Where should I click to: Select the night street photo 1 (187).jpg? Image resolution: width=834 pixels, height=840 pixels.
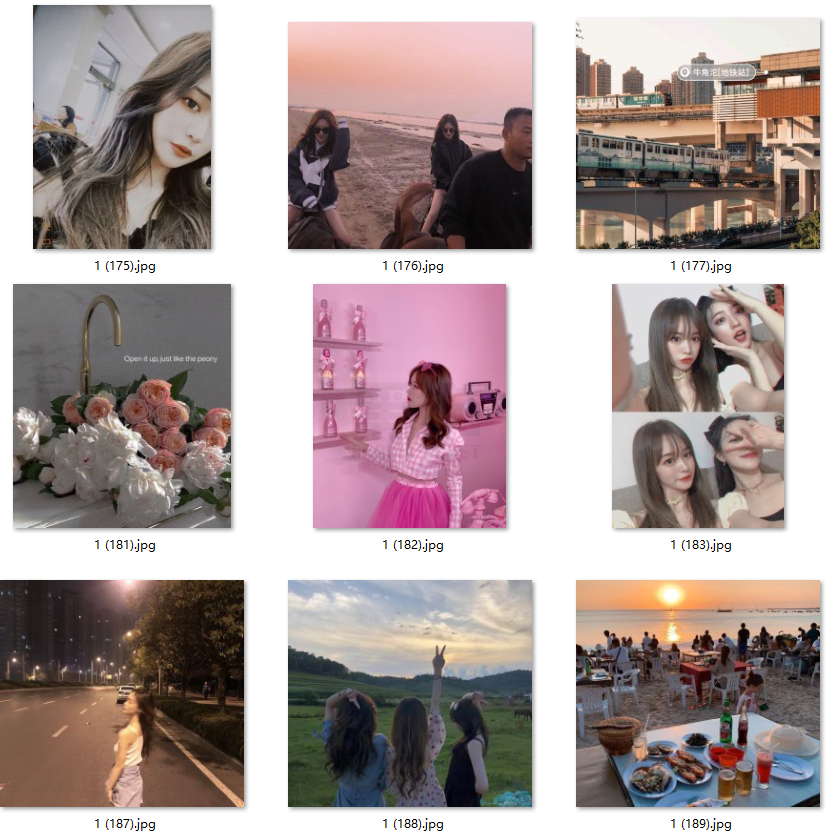click(122, 694)
